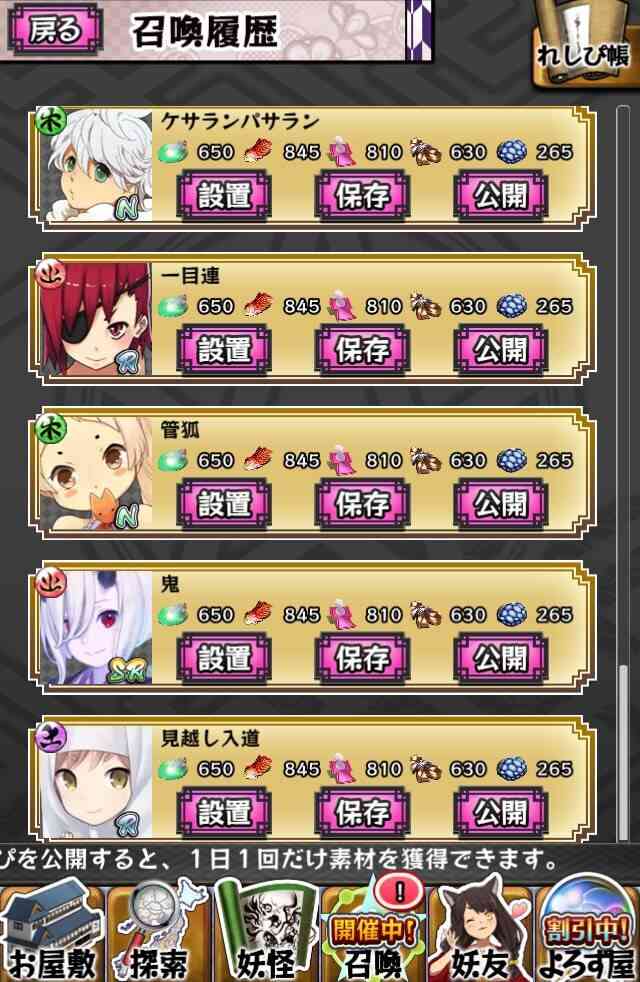Tap 設置 for 管狐
Viewport: 640px width, 982px height.
pyautogui.click(x=224, y=503)
